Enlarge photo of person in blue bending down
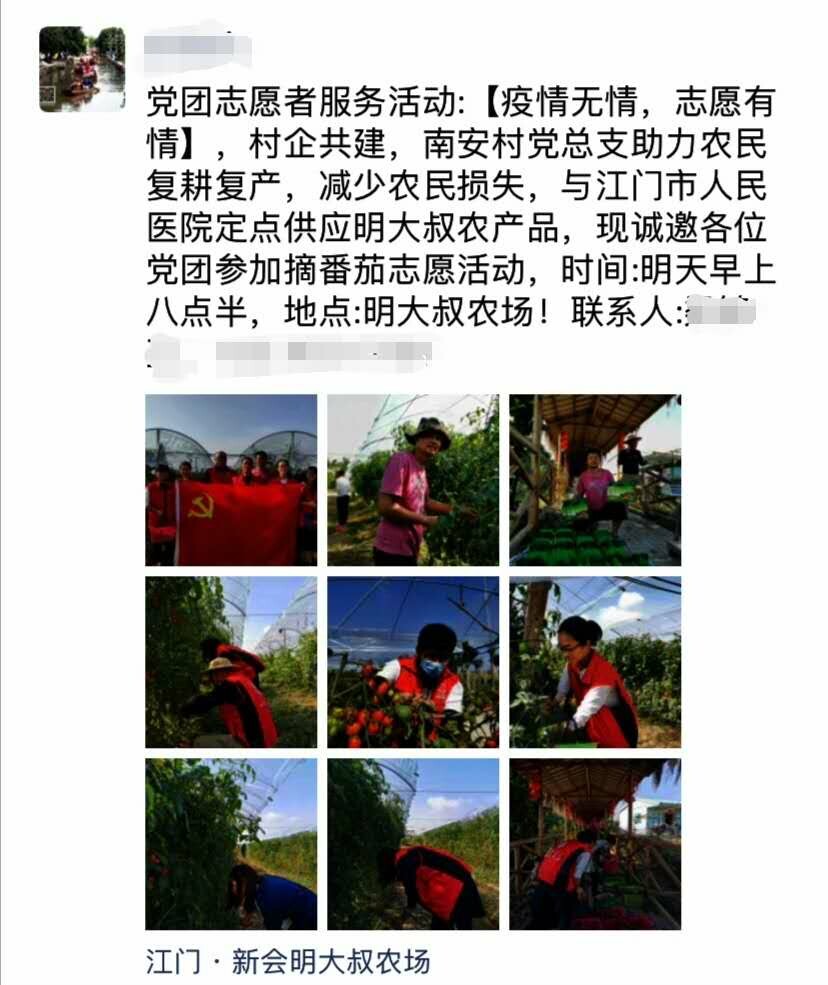The height and width of the screenshot is (985, 828). 231,844
